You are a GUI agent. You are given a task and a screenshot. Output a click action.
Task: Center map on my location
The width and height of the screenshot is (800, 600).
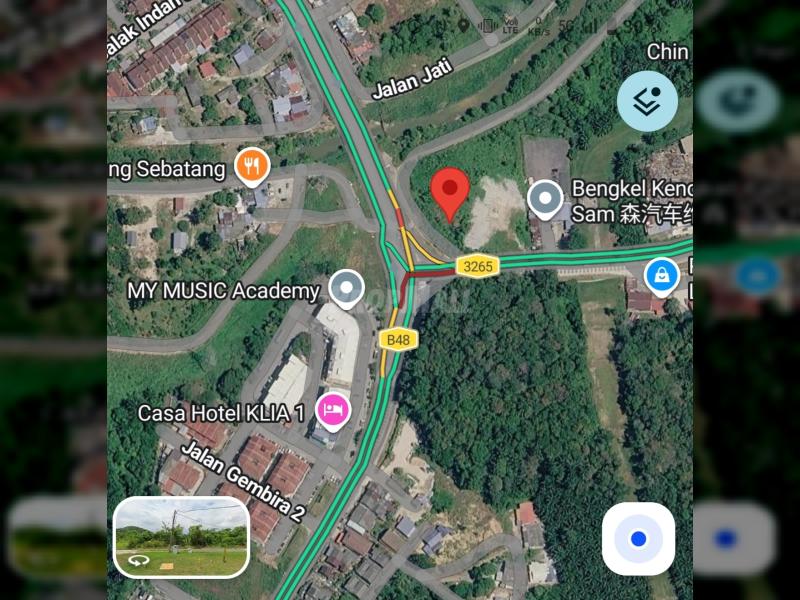(638, 539)
